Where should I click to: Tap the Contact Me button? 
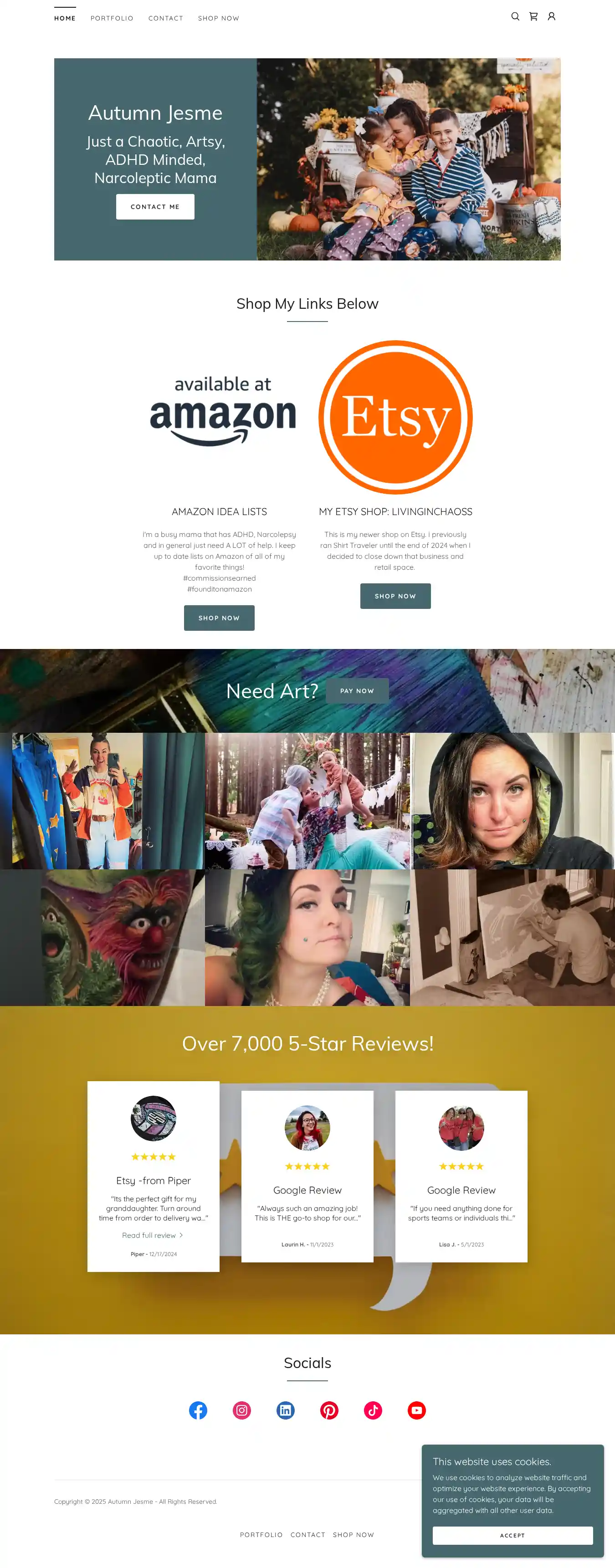coord(155,207)
